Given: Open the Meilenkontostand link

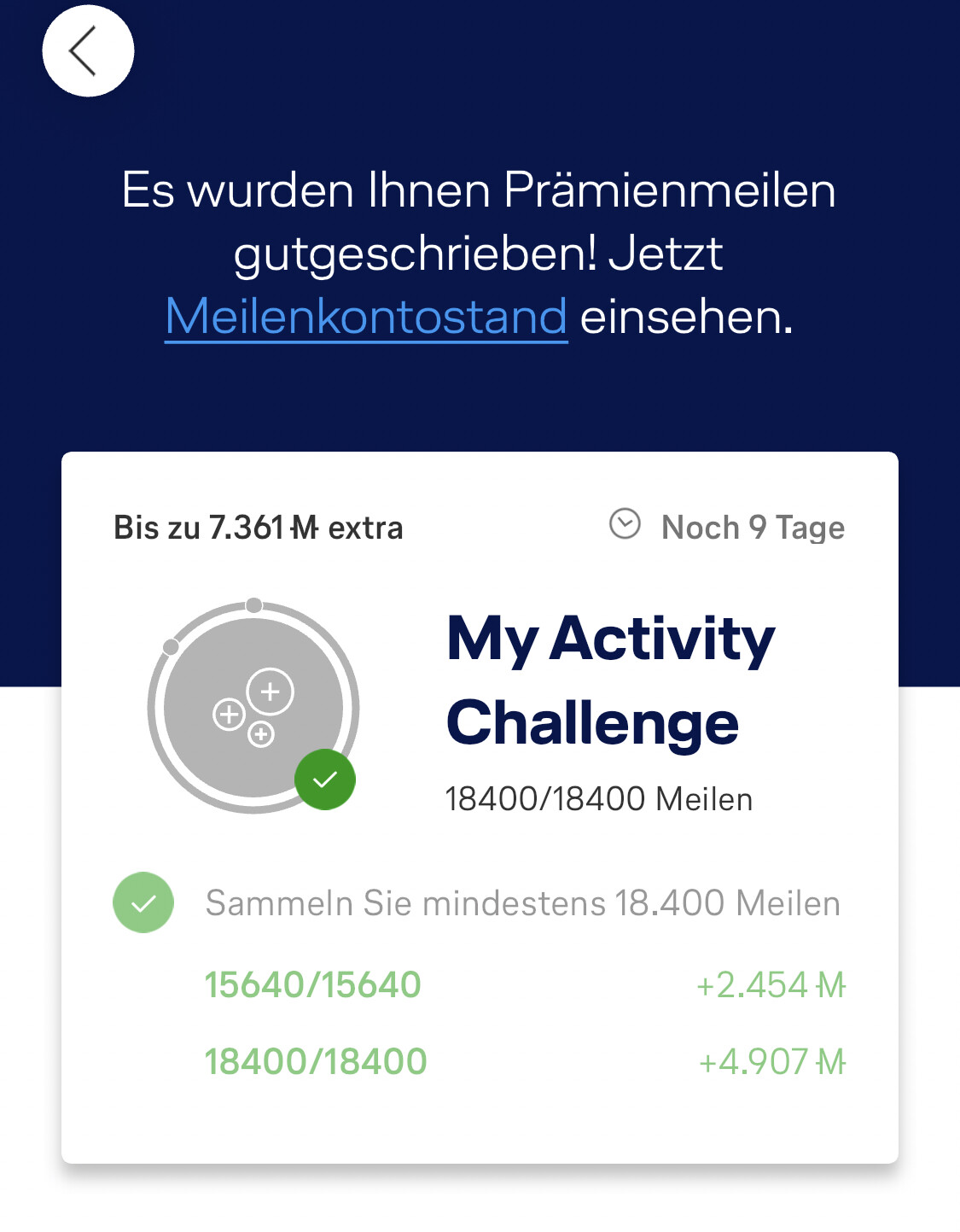Looking at the screenshot, I should click(366, 317).
